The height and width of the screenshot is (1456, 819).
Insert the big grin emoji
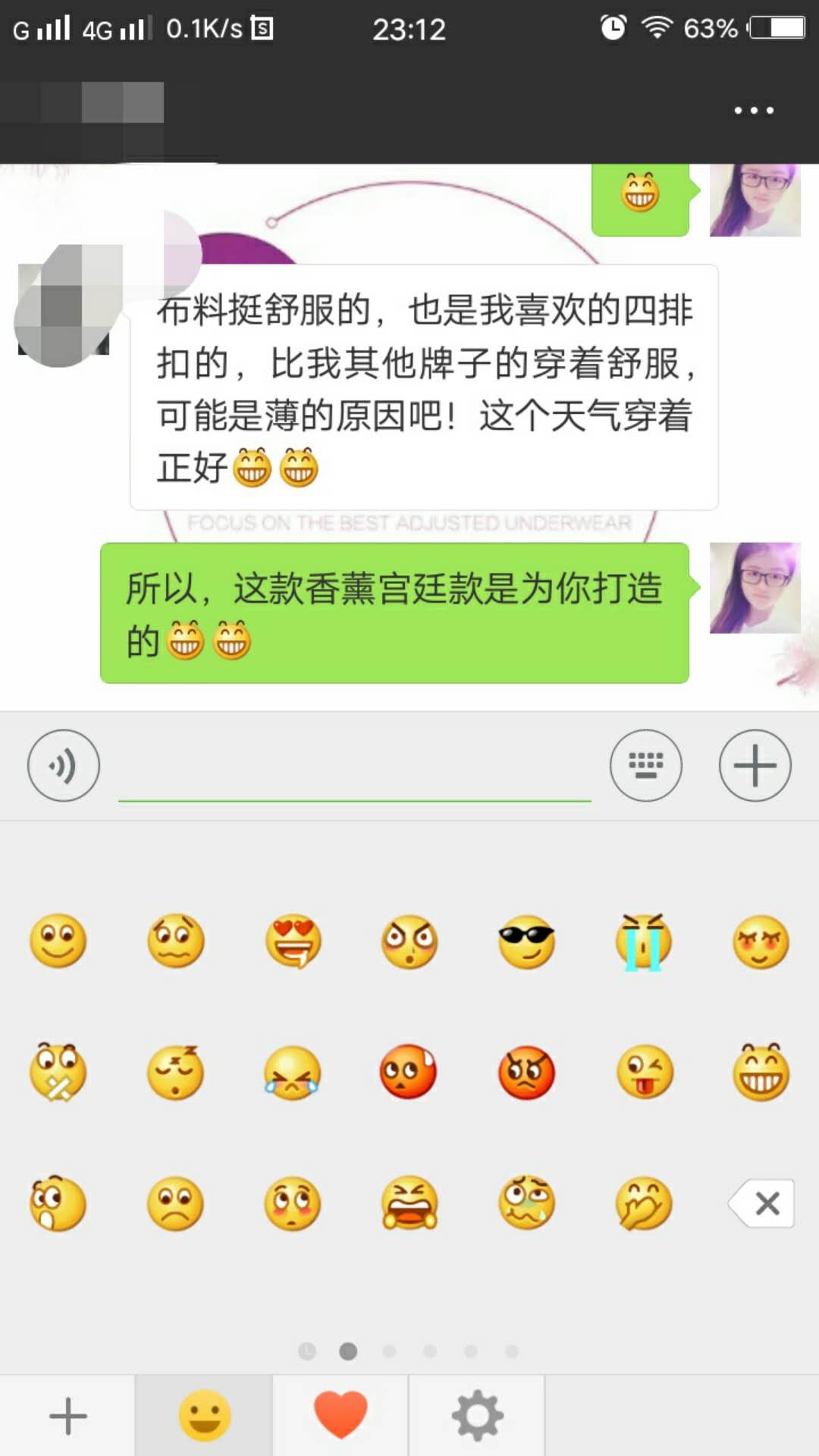point(761,1072)
